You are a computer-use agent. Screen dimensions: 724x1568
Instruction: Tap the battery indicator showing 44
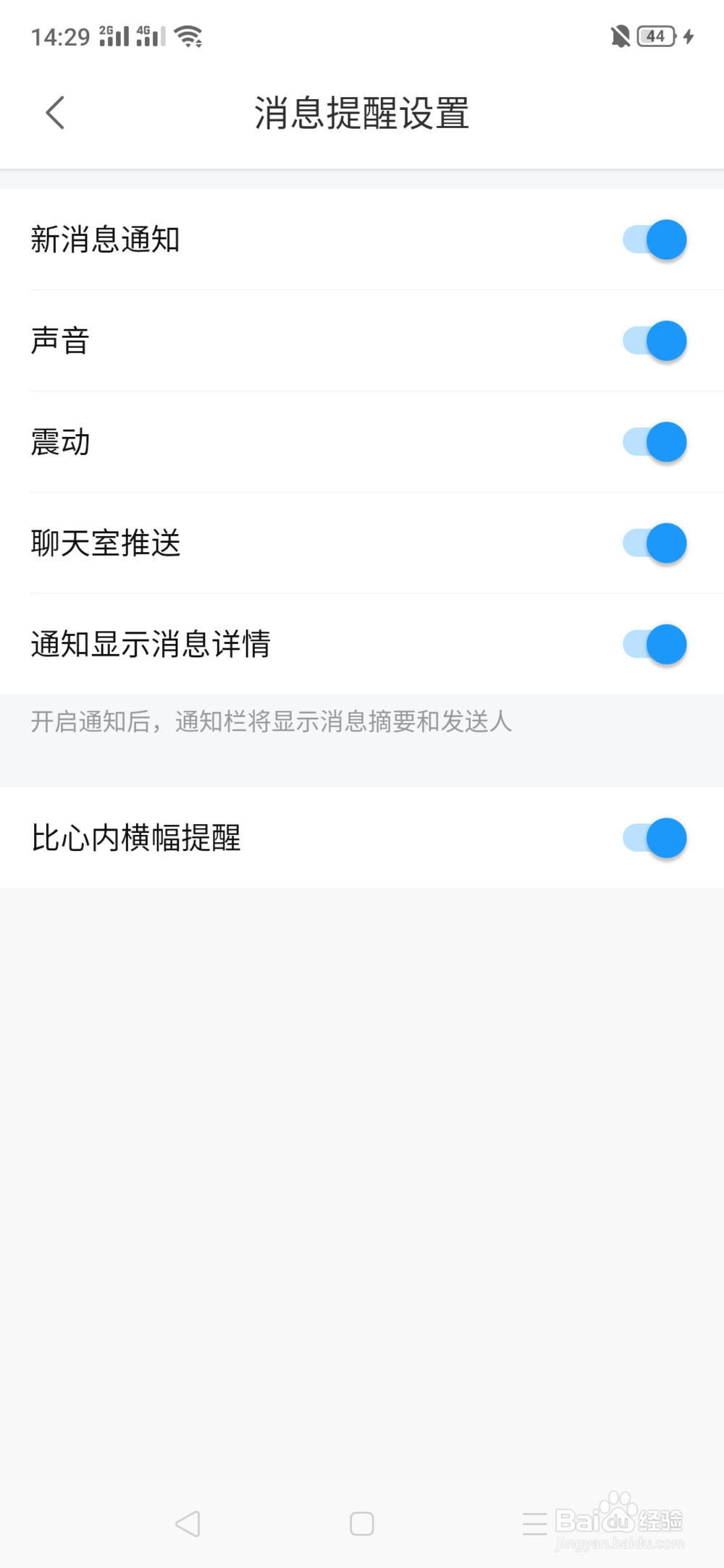(655, 35)
